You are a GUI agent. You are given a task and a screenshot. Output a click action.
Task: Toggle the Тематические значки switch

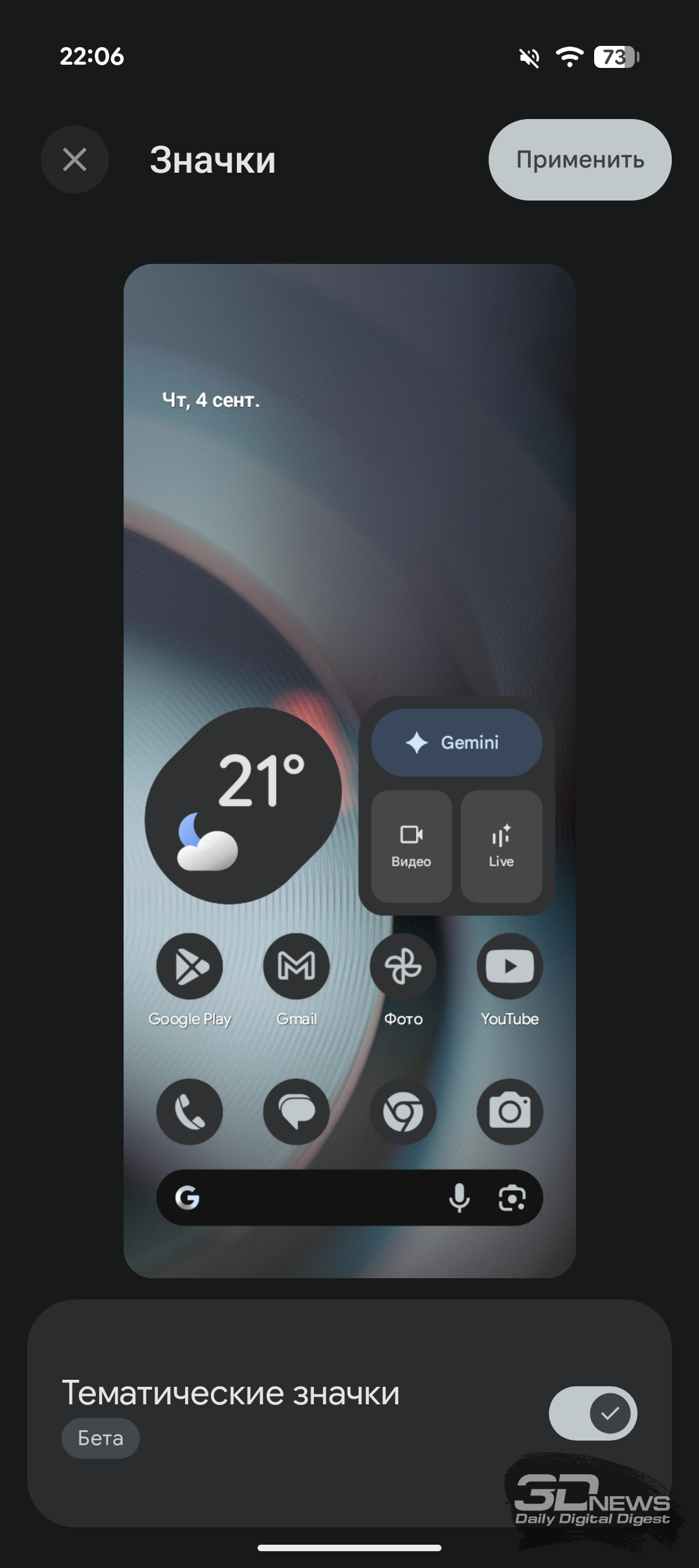pos(593,1413)
